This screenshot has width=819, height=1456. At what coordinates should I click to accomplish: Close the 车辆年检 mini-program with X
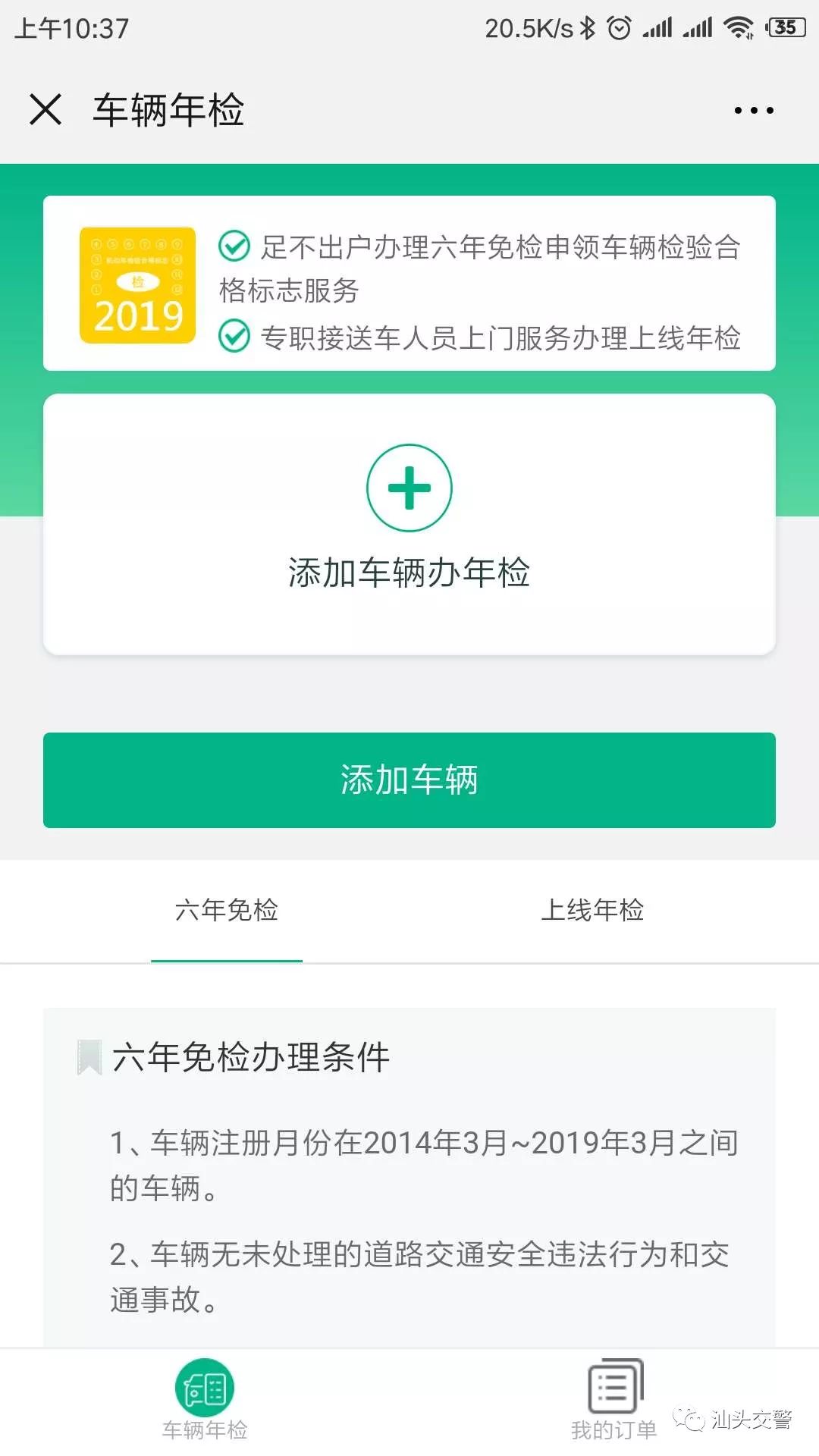click(x=45, y=110)
